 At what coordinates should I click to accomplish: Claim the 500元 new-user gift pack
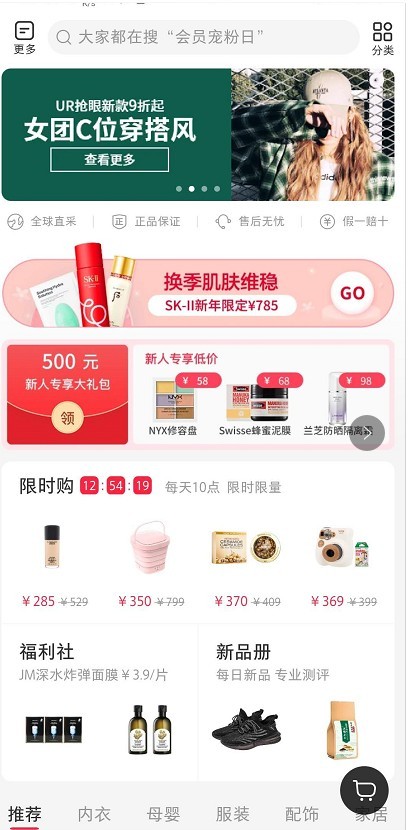68,394
